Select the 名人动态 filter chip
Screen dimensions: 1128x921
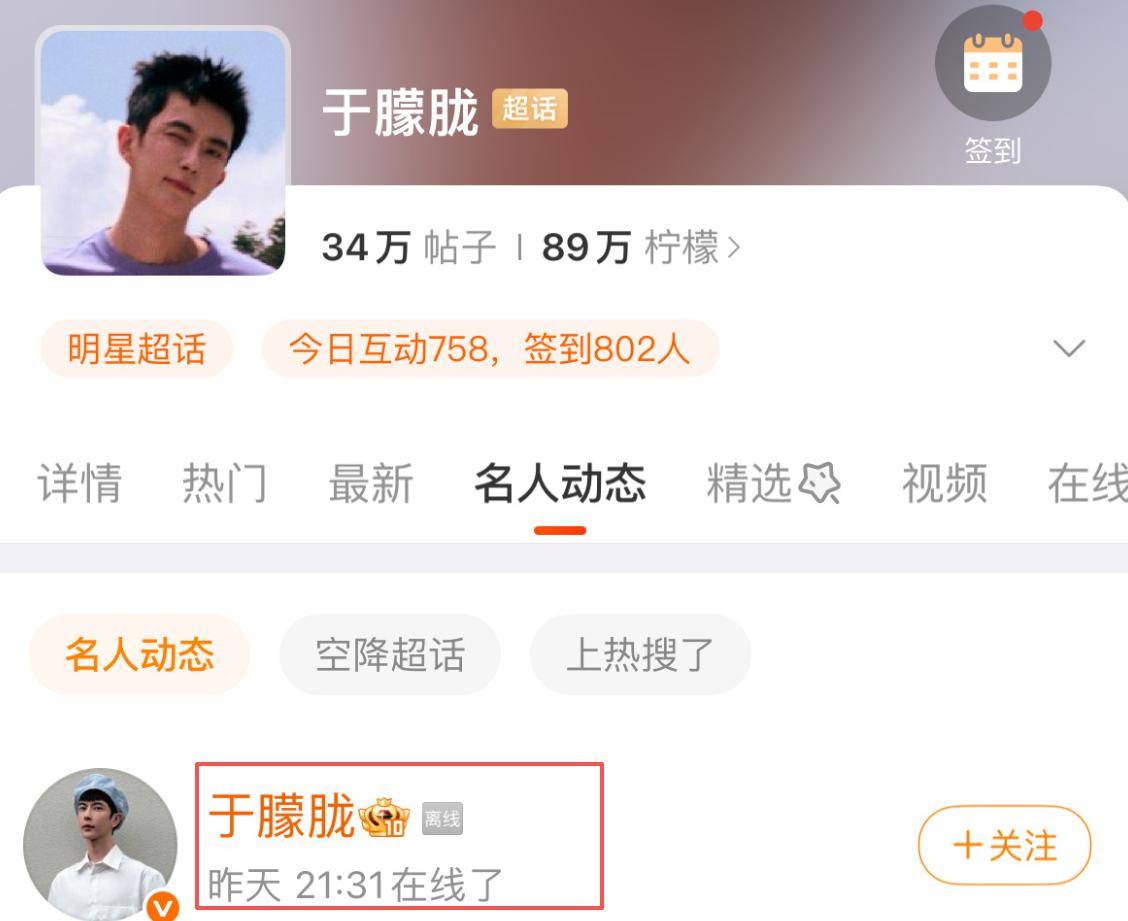(139, 655)
